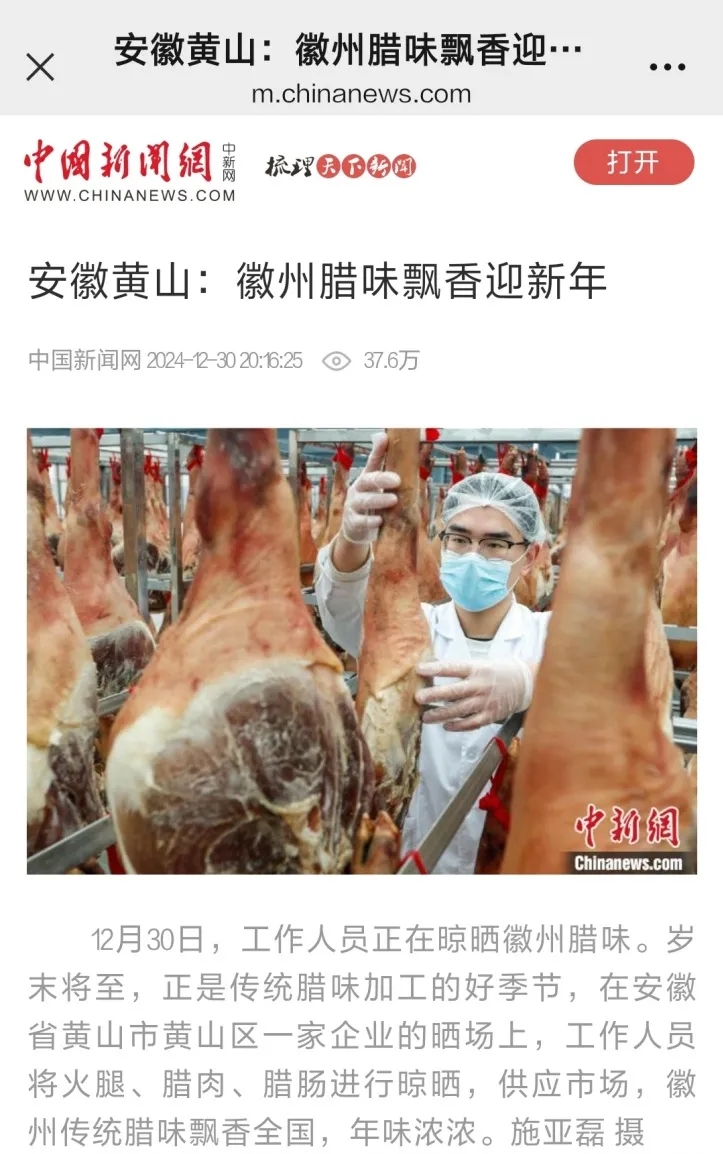The height and width of the screenshot is (1154, 723).
Task: Tap the red 打开 button
Action: pos(633,162)
